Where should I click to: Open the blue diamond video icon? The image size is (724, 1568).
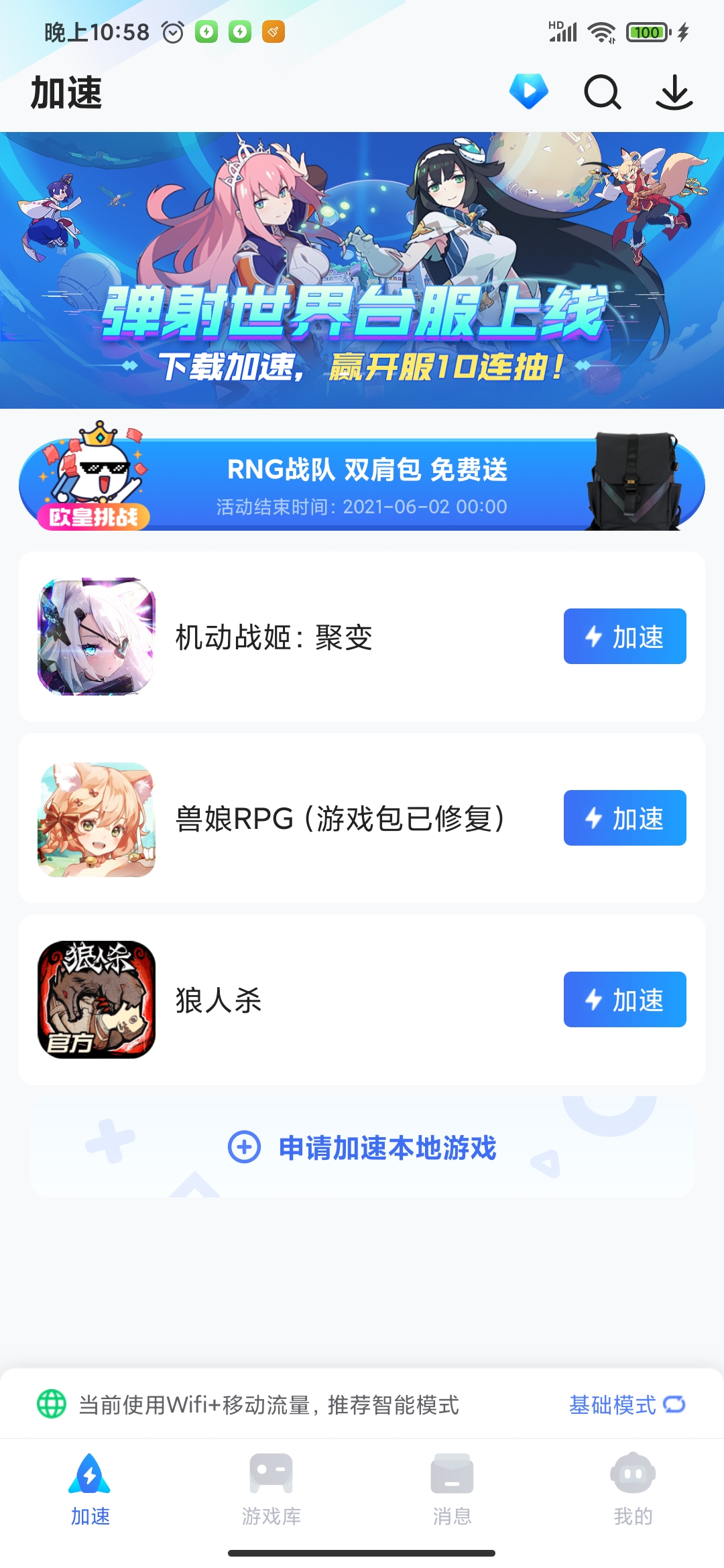tap(528, 92)
